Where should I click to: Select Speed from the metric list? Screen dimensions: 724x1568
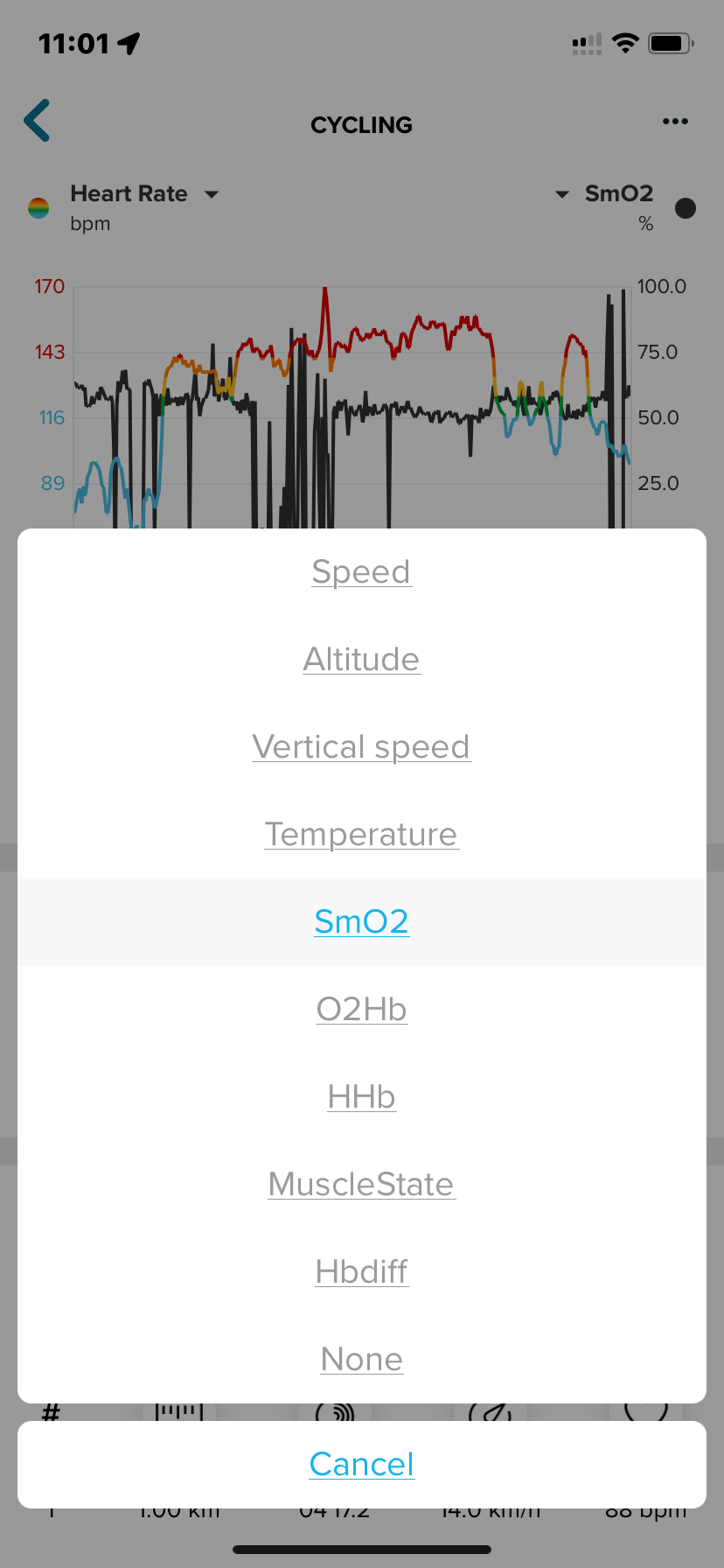(361, 572)
